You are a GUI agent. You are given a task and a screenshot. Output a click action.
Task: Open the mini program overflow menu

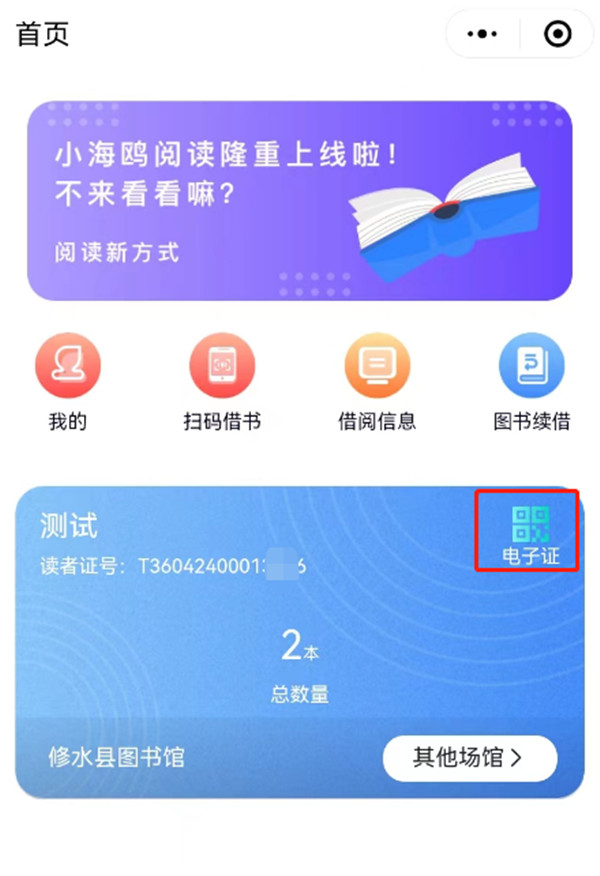[482, 35]
